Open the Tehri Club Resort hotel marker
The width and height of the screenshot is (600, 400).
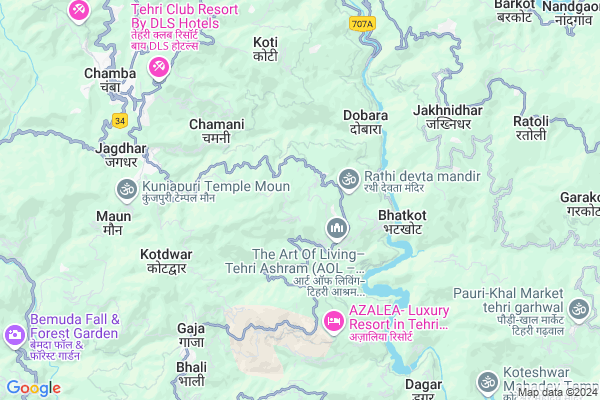coord(158,67)
